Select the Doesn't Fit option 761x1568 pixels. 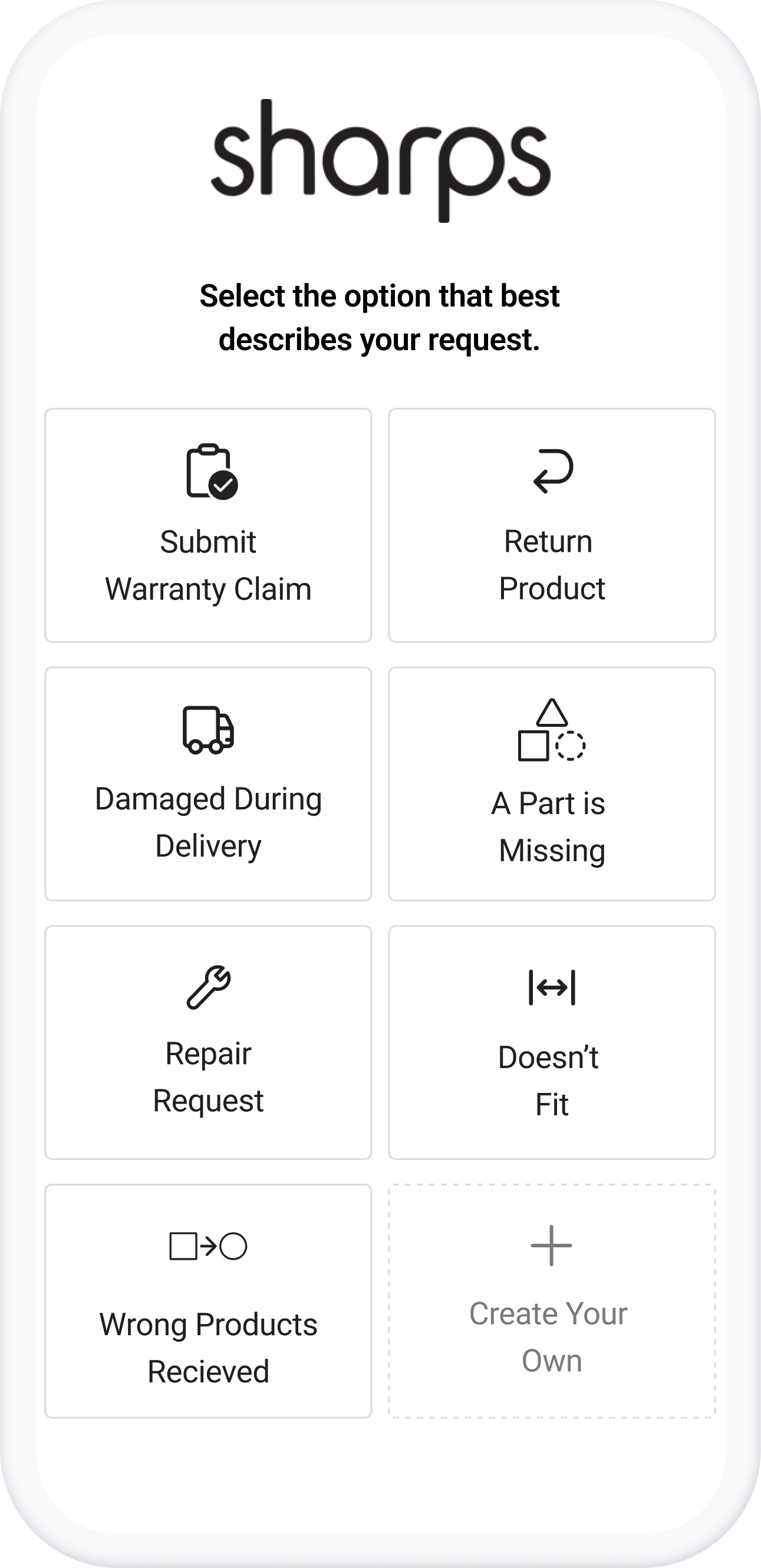552,1042
